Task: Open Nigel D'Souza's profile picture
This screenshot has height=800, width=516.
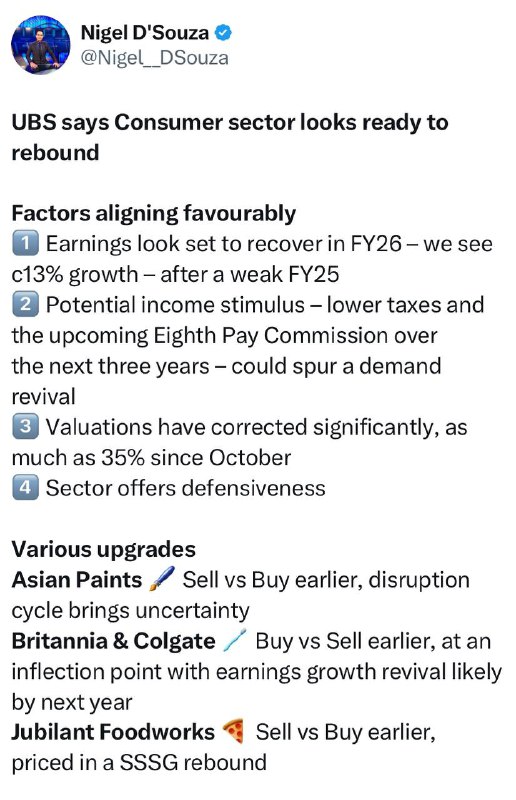Action: pos(41,45)
